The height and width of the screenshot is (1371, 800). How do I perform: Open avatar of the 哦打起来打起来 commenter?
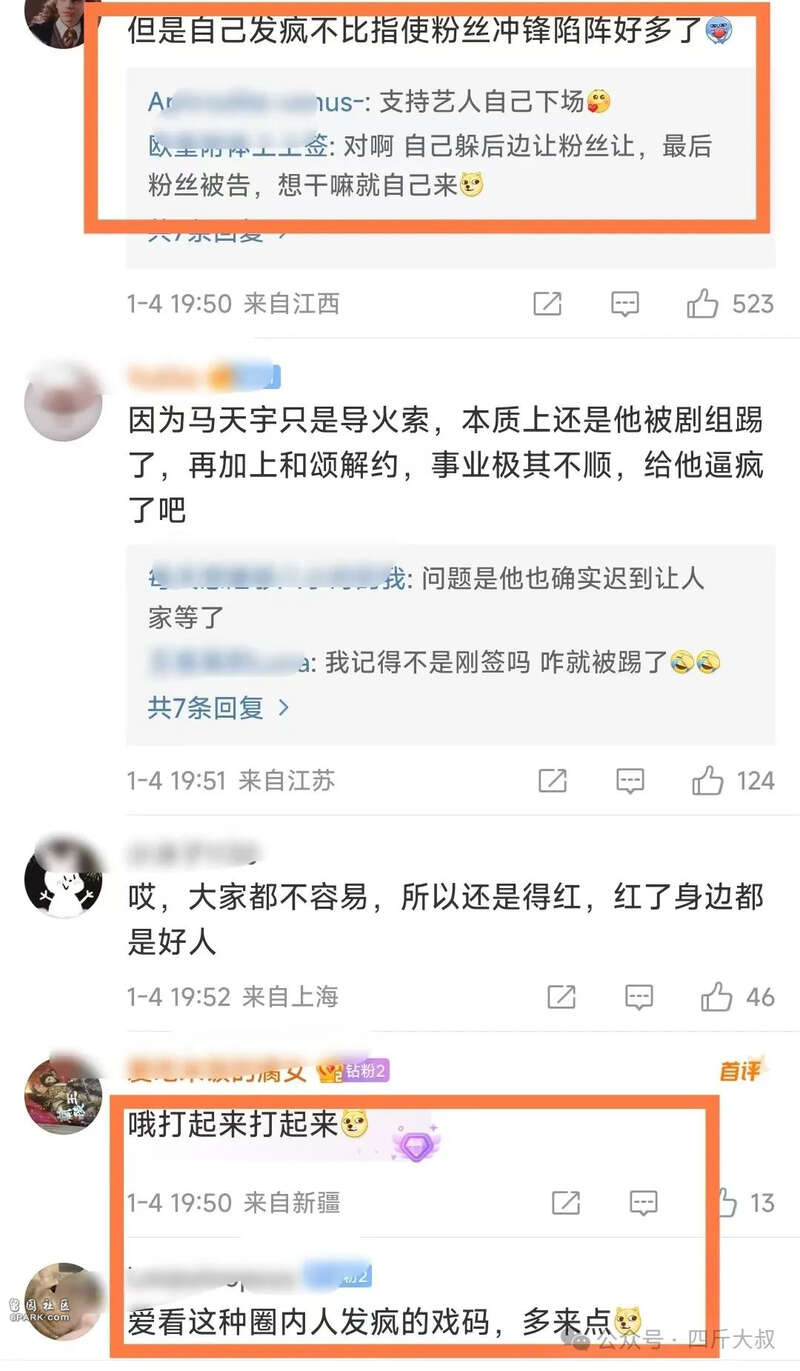point(63,1095)
